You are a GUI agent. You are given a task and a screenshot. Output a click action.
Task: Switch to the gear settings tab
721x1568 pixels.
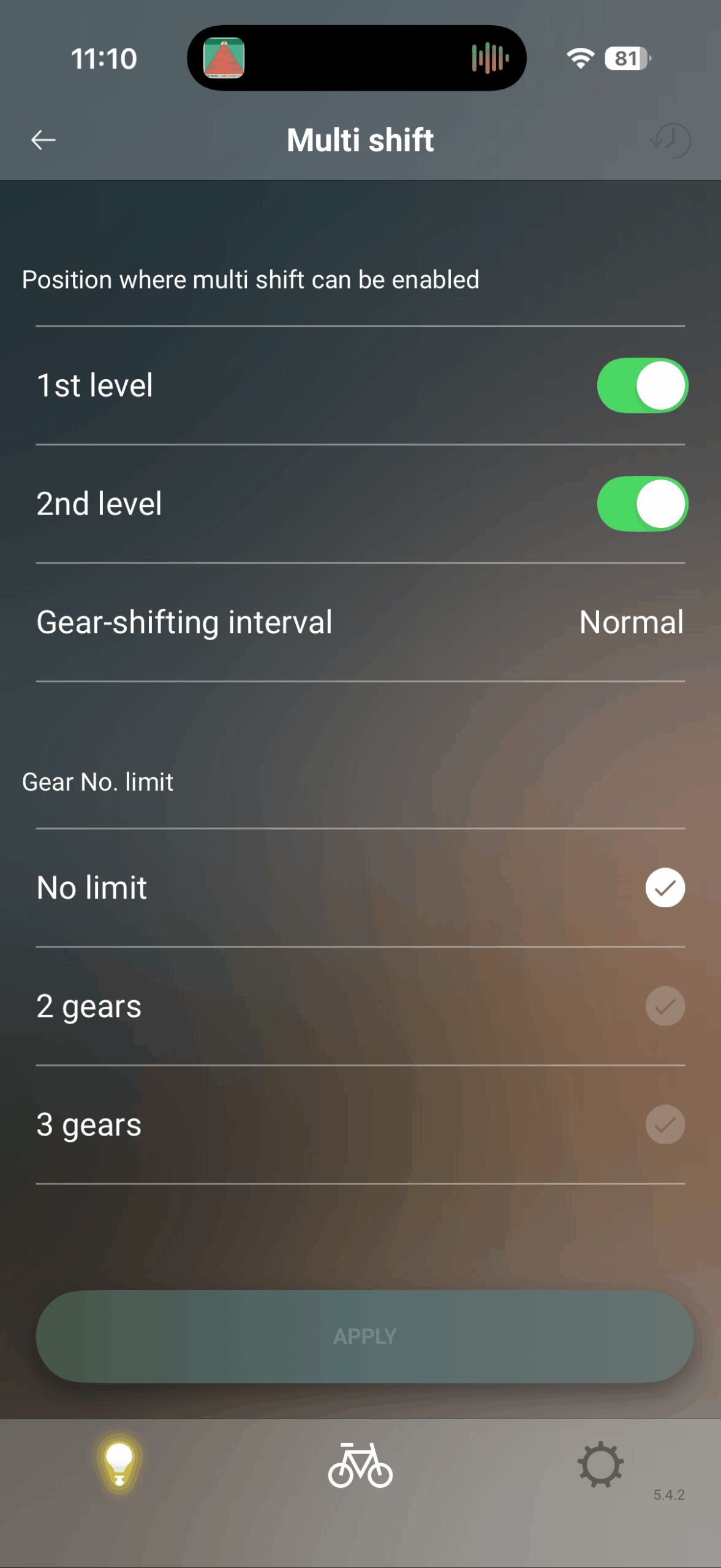click(600, 1465)
